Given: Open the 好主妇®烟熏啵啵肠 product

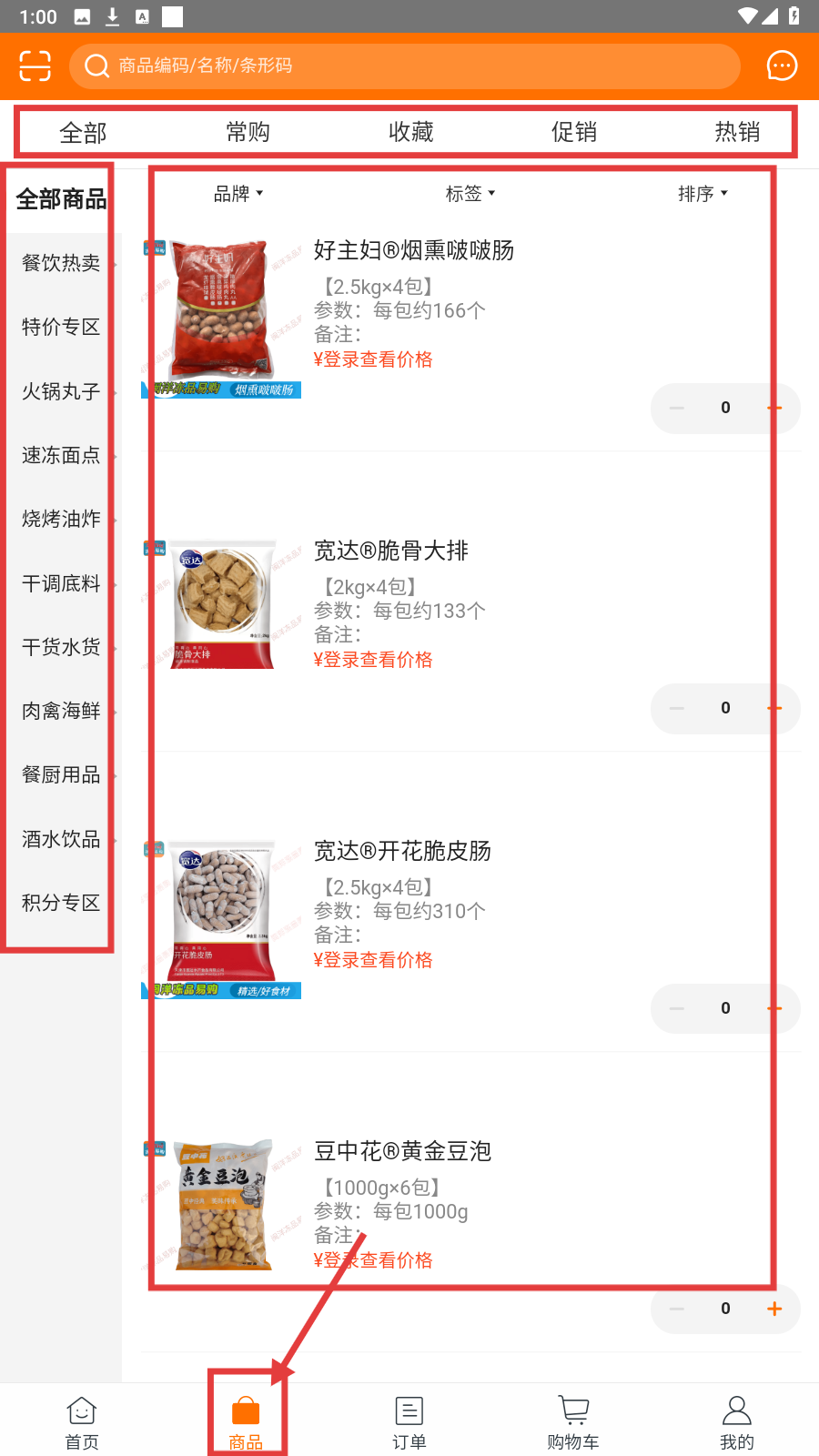Looking at the screenshot, I should coord(413,250).
